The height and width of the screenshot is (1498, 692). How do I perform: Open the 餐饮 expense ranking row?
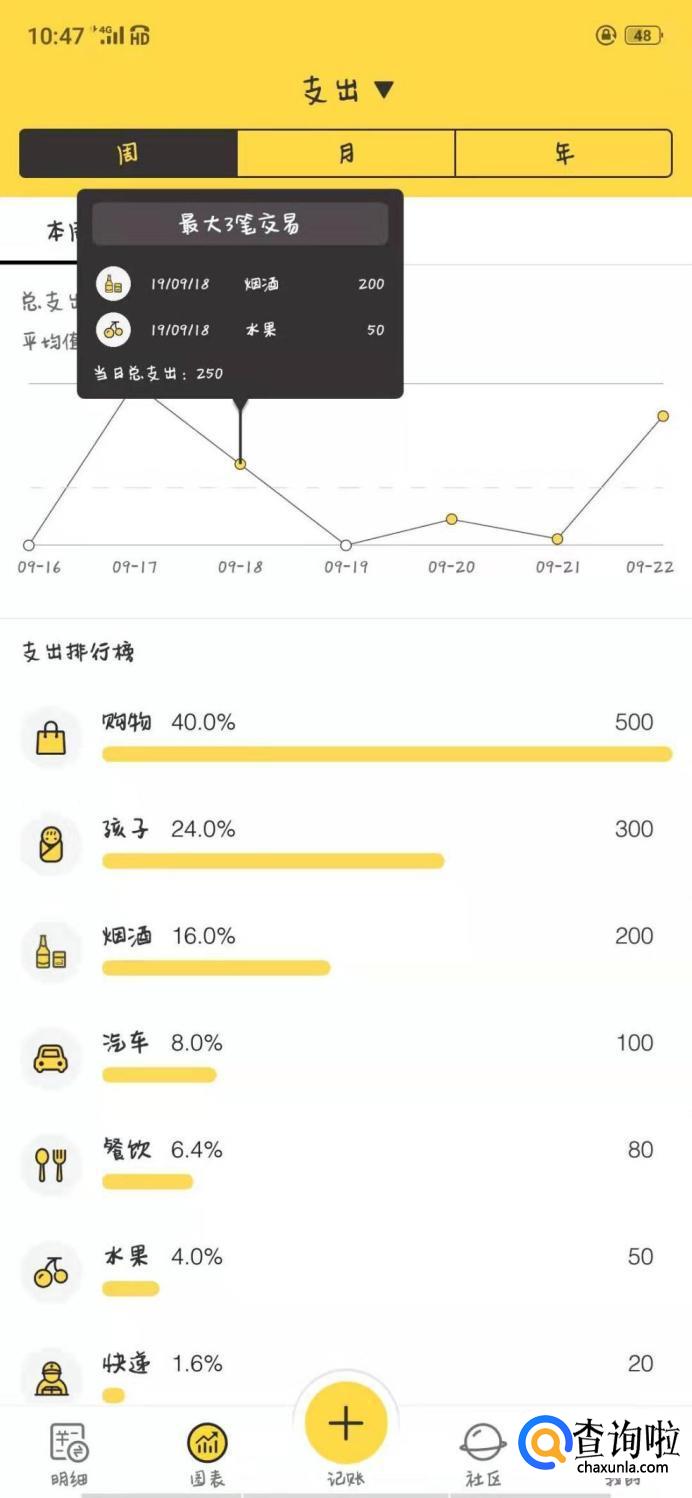(346, 1165)
